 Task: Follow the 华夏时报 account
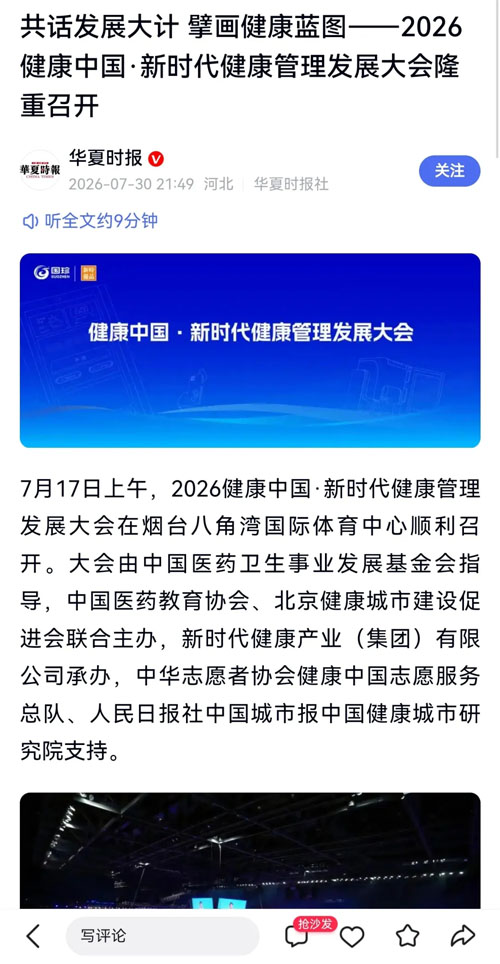tap(450, 171)
